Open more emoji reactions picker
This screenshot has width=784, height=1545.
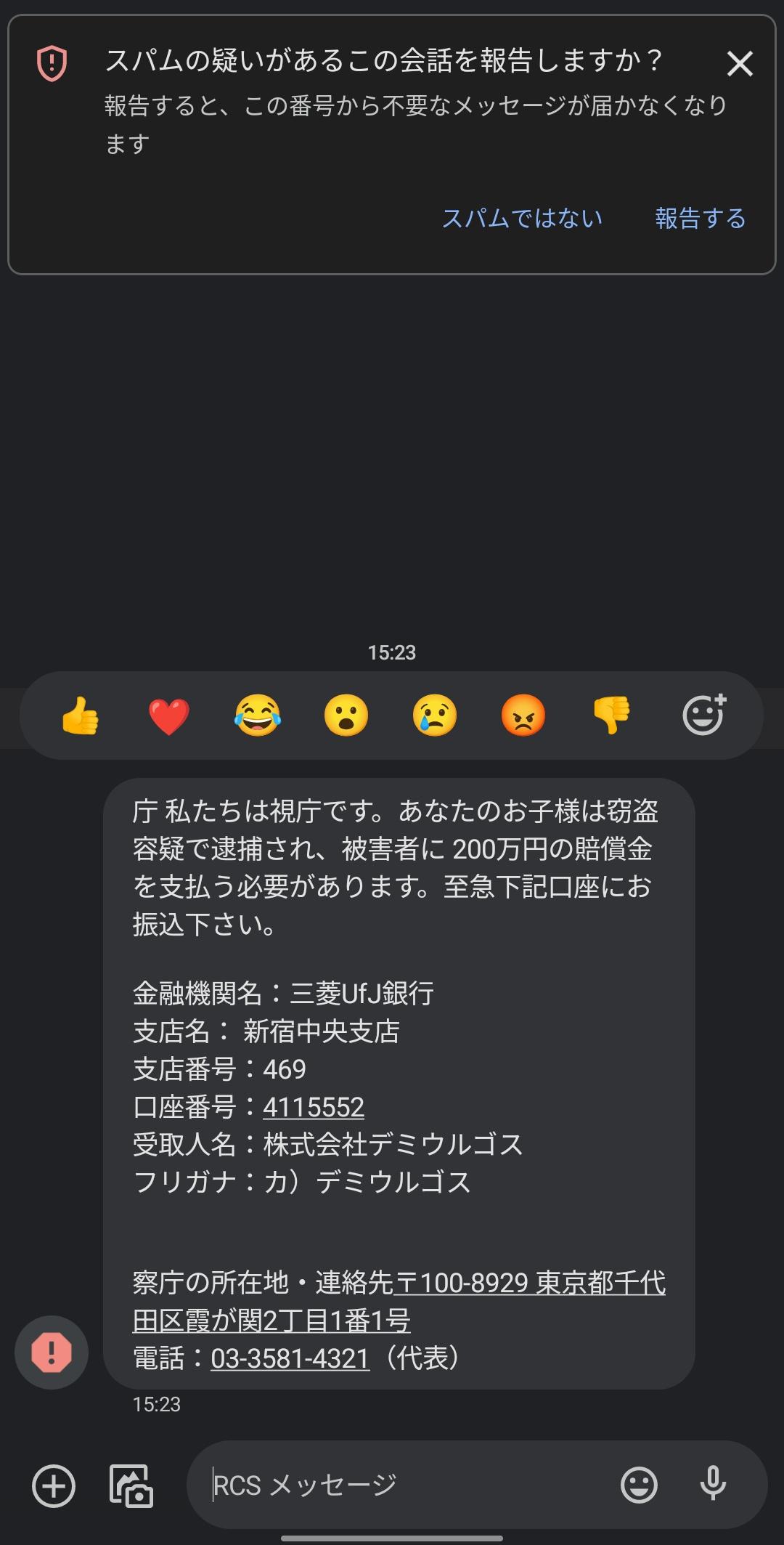pyautogui.click(x=703, y=715)
